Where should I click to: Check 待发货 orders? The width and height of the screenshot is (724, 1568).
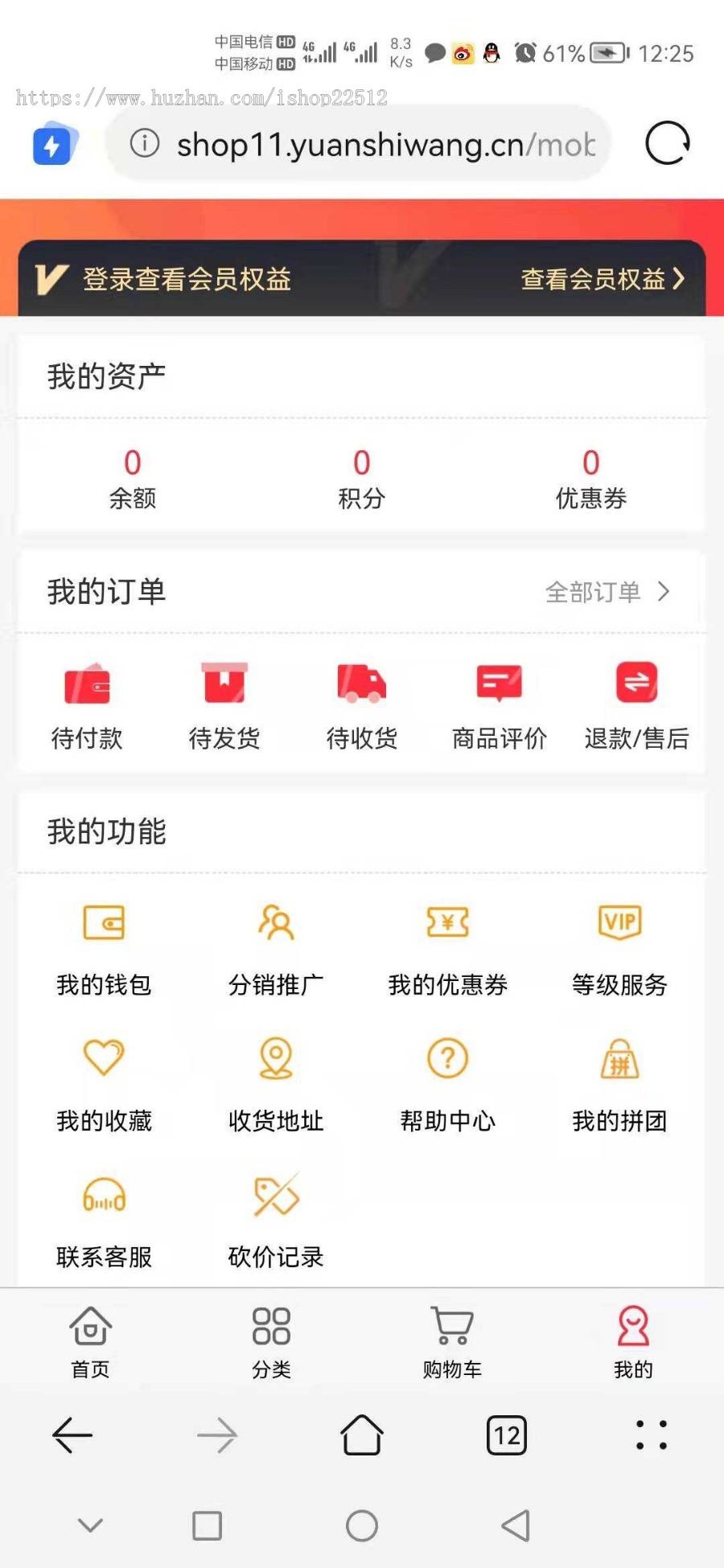point(224,704)
